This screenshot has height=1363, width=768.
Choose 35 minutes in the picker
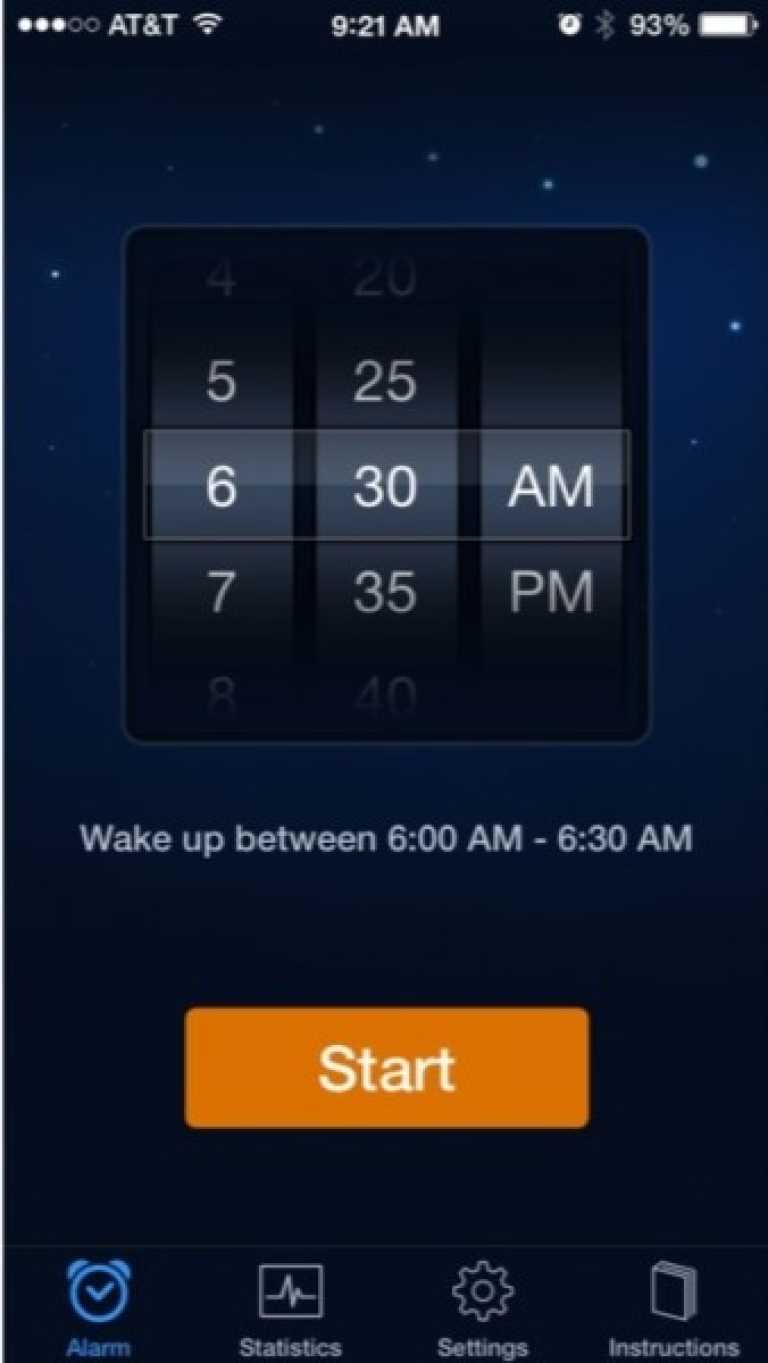click(385, 592)
